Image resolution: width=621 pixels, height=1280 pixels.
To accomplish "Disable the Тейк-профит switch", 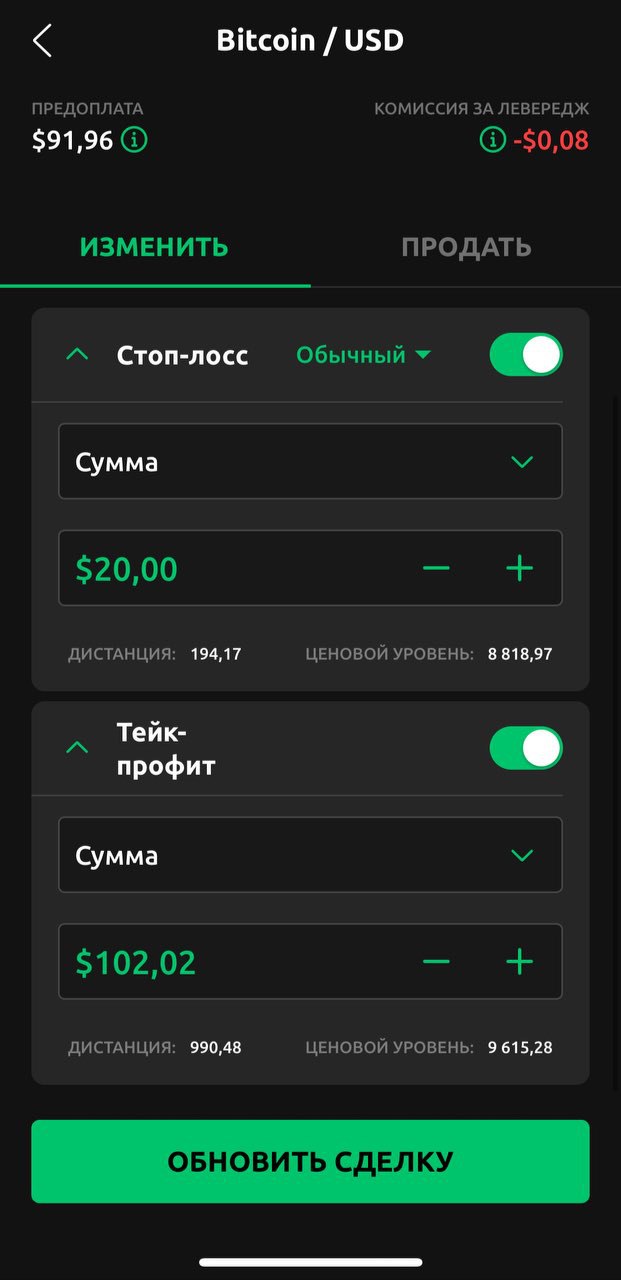I will 526,748.
